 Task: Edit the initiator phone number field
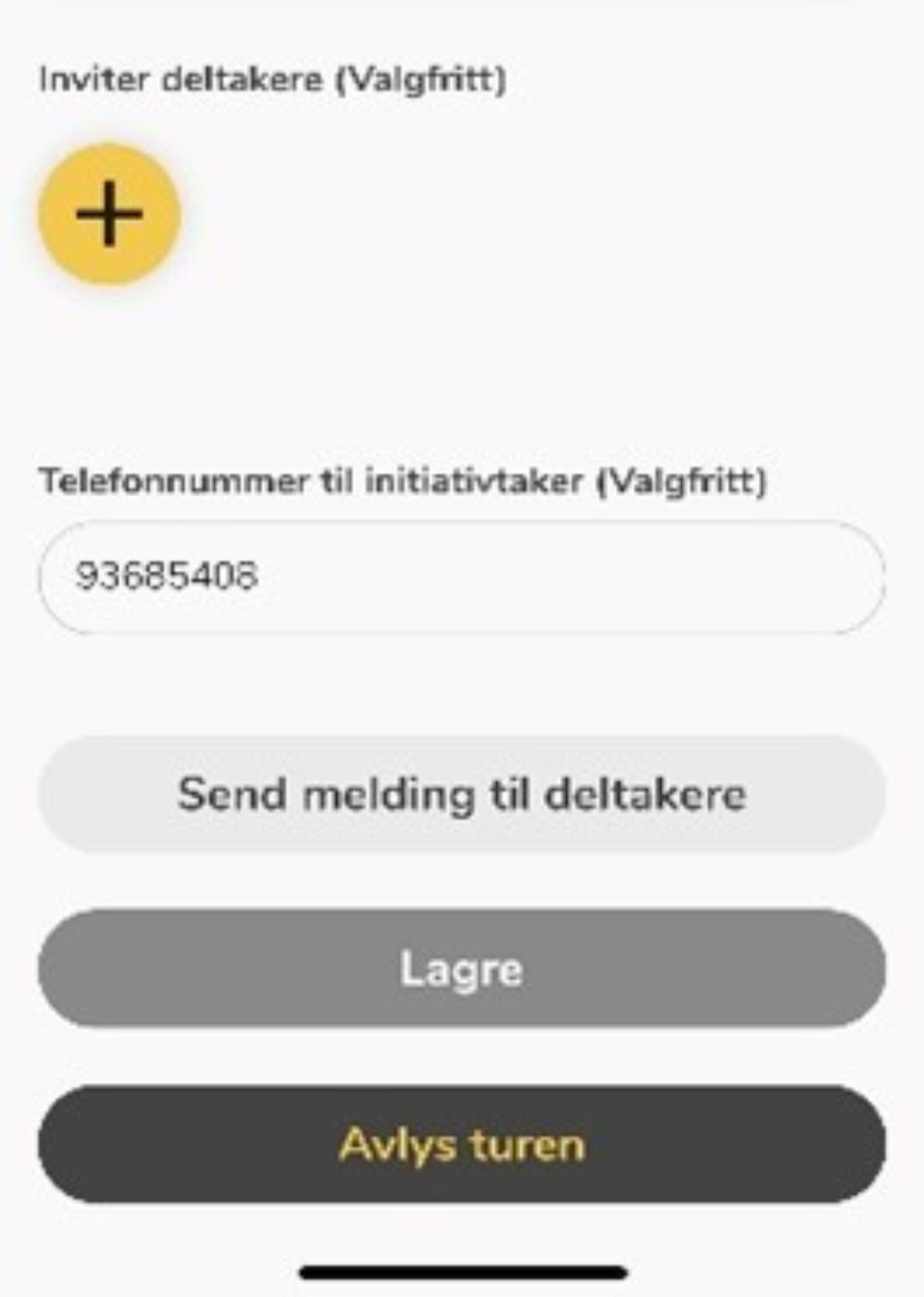coord(462,576)
